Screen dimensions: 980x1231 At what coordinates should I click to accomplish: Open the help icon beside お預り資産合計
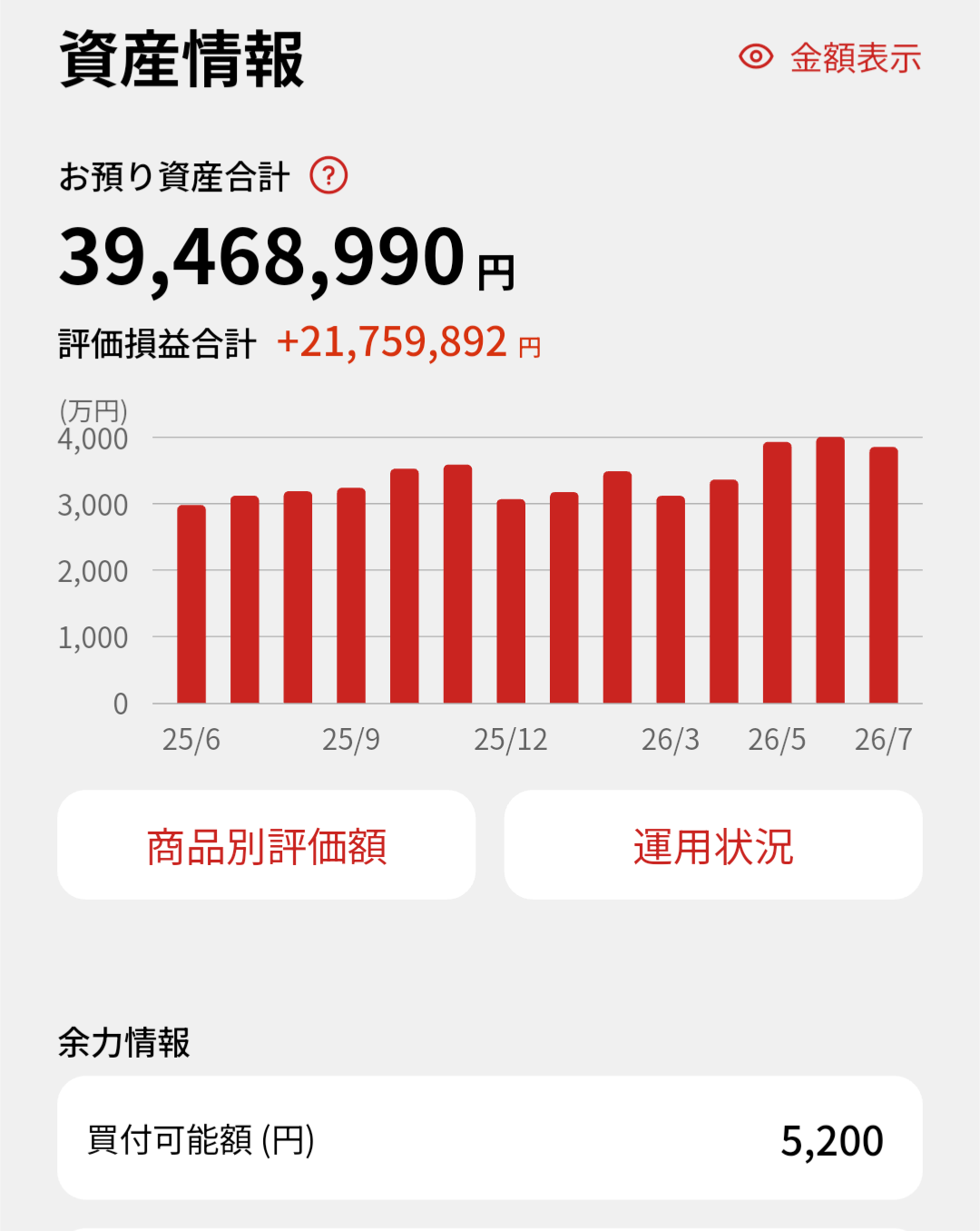click(x=328, y=175)
